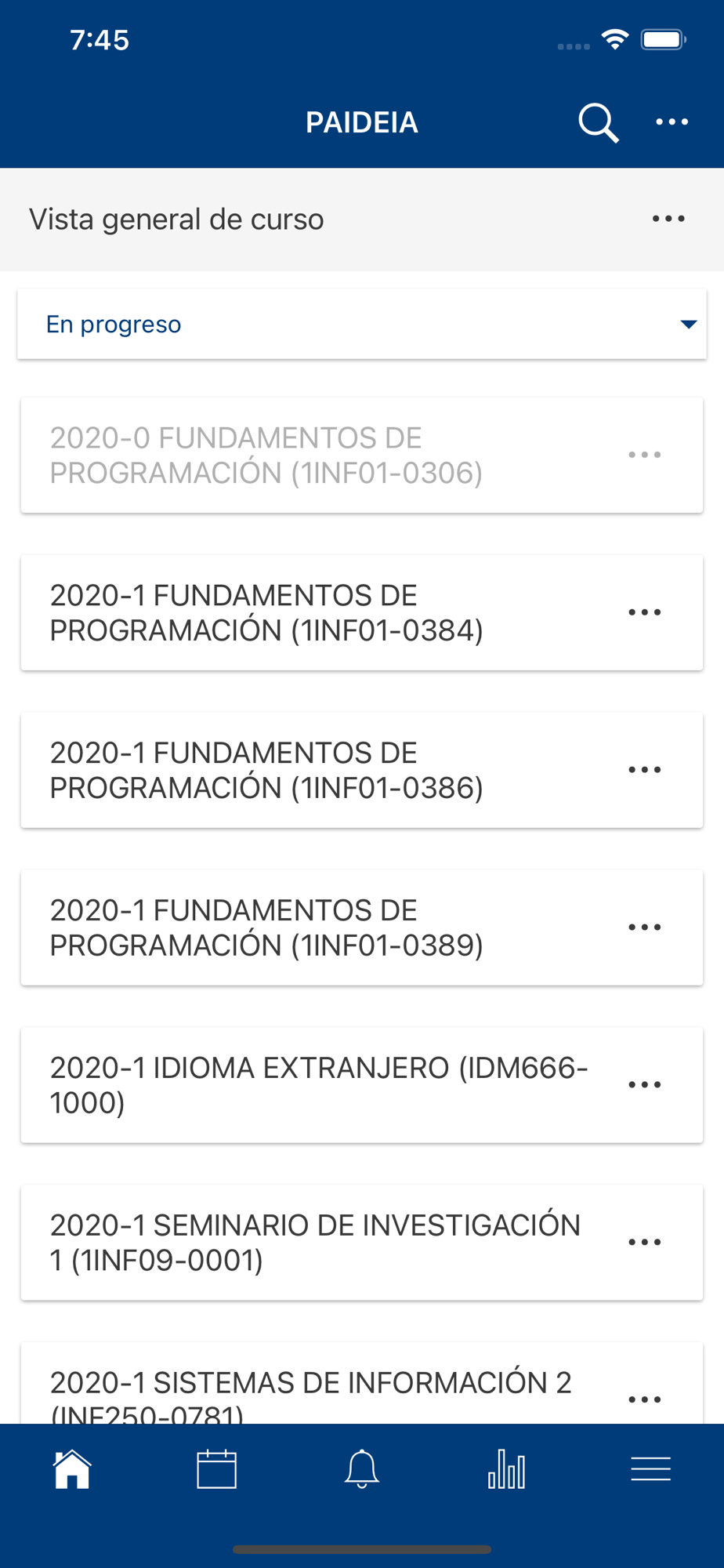Open the notifications bell tab
Screen dimensions: 724x1568
tap(362, 1468)
